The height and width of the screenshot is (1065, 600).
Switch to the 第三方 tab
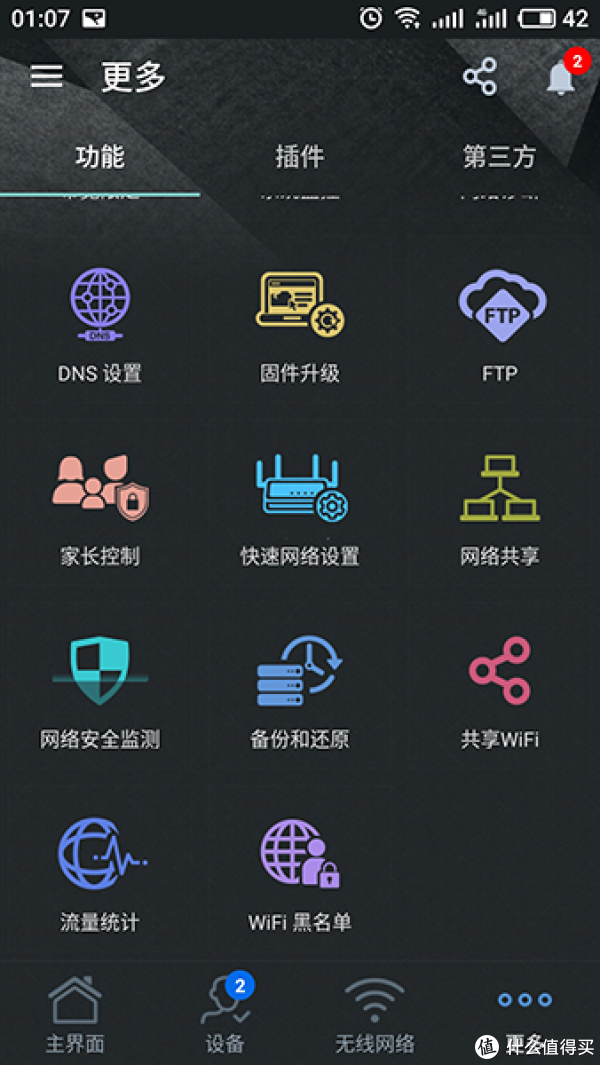tap(499, 157)
